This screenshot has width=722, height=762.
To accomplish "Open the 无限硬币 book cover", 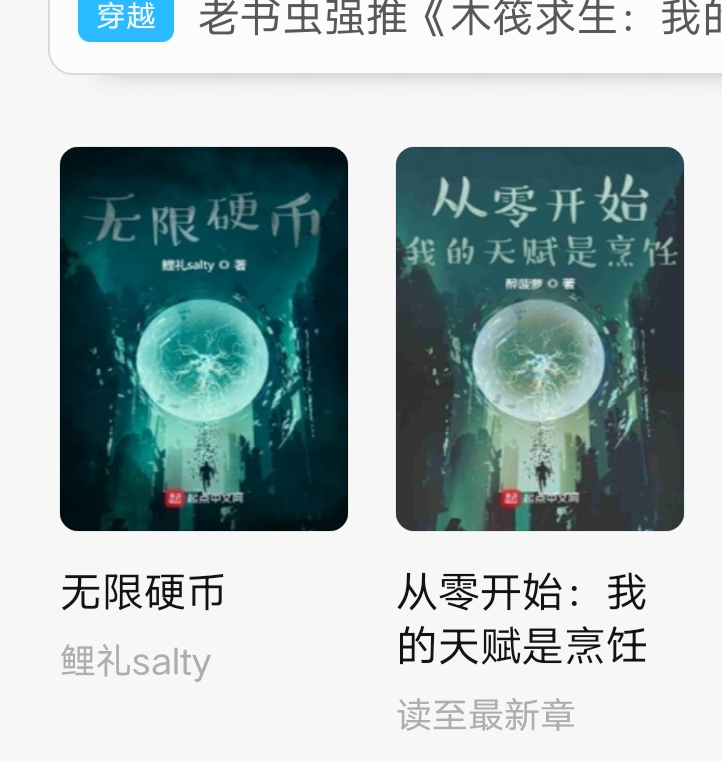I will 204,339.
